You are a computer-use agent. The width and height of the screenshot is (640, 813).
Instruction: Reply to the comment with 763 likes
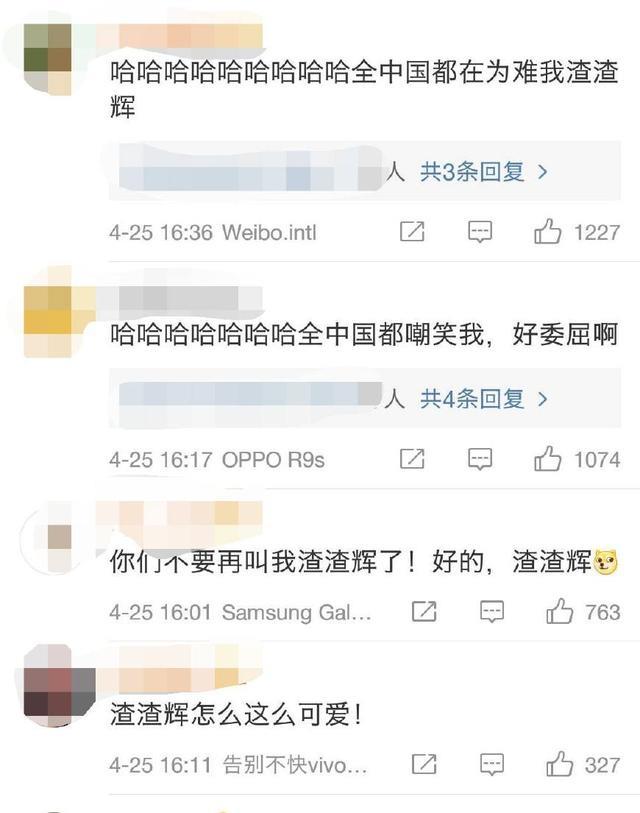491,611
